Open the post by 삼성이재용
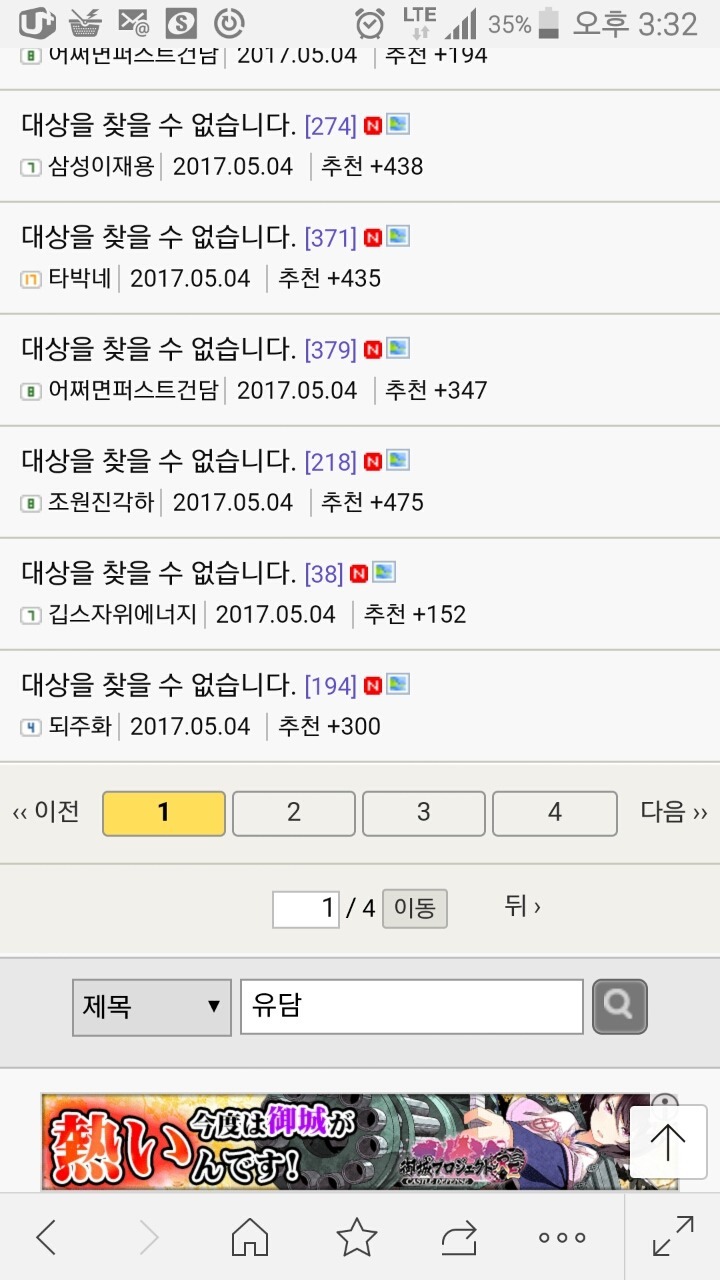Viewport: 720px width, 1280px height. pos(158,126)
